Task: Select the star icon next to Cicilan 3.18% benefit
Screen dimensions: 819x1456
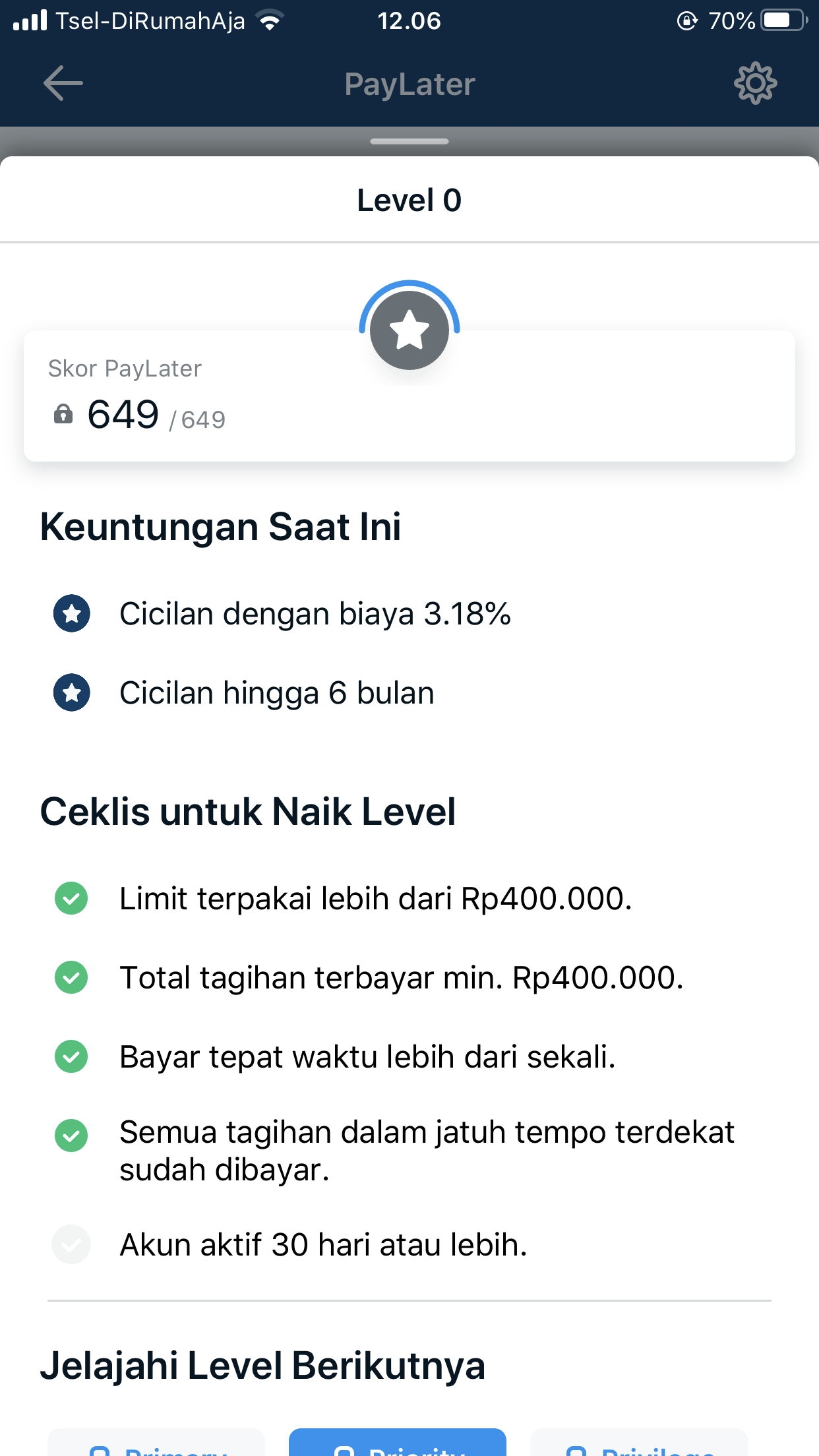Action: point(71,613)
